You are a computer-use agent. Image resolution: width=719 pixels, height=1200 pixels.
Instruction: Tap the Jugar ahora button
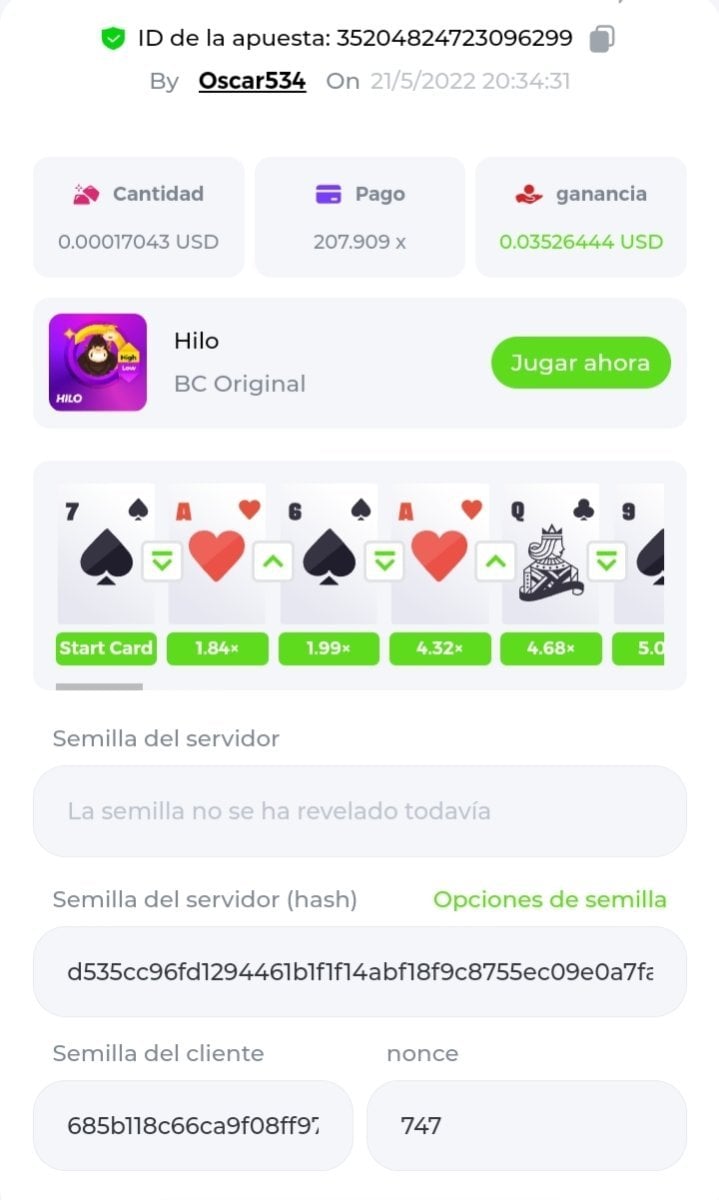coord(580,363)
